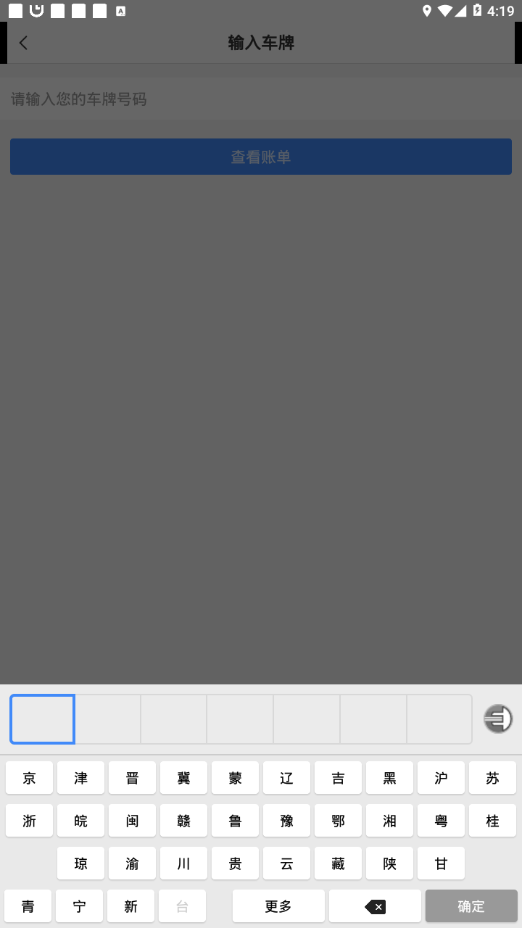Image resolution: width=522 pixels, height=928 pixels.
Task: Hit the backspace delete key
Action: (x=375, y=906)
